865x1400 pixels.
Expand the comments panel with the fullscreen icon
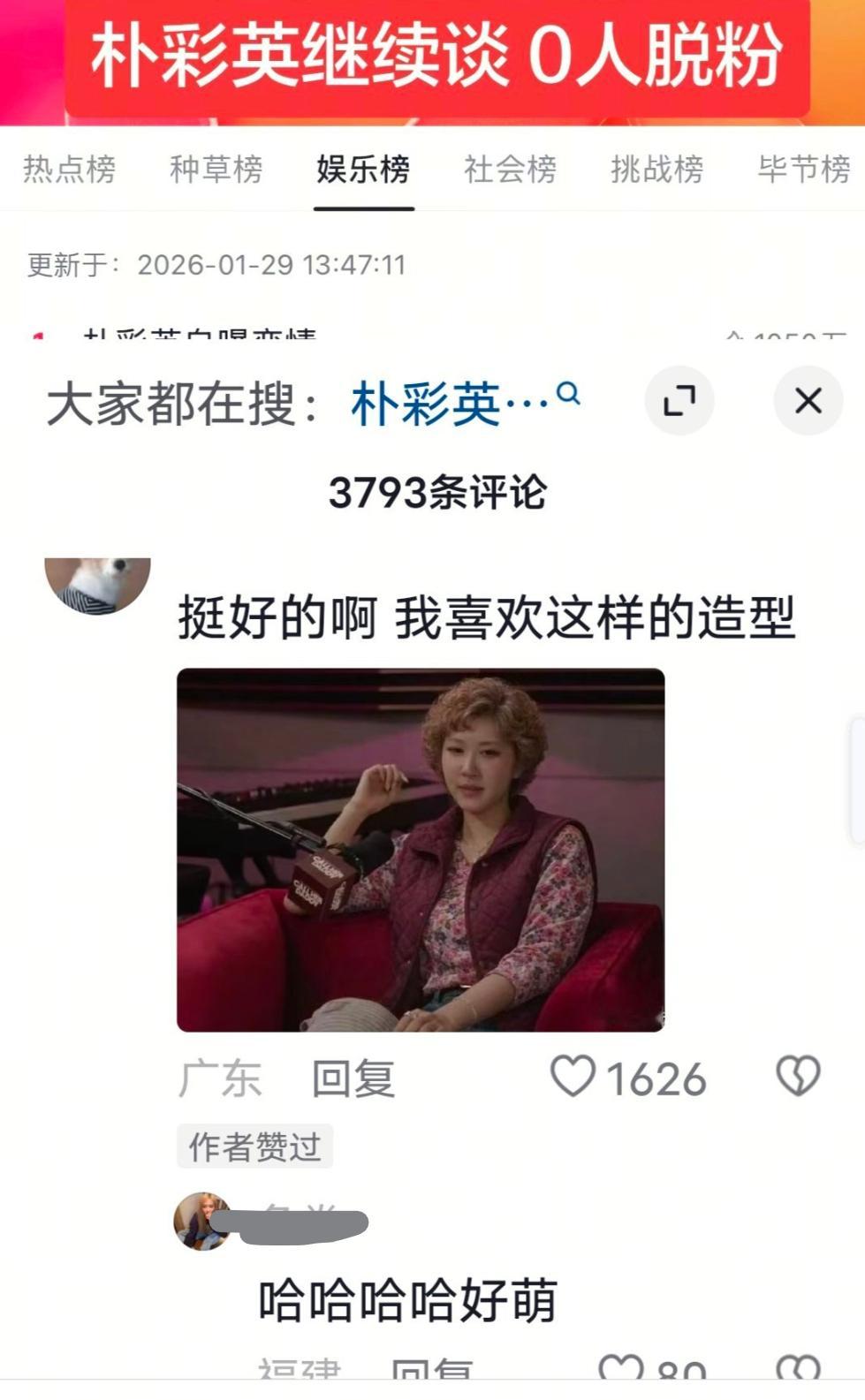(x=679, y=400)
